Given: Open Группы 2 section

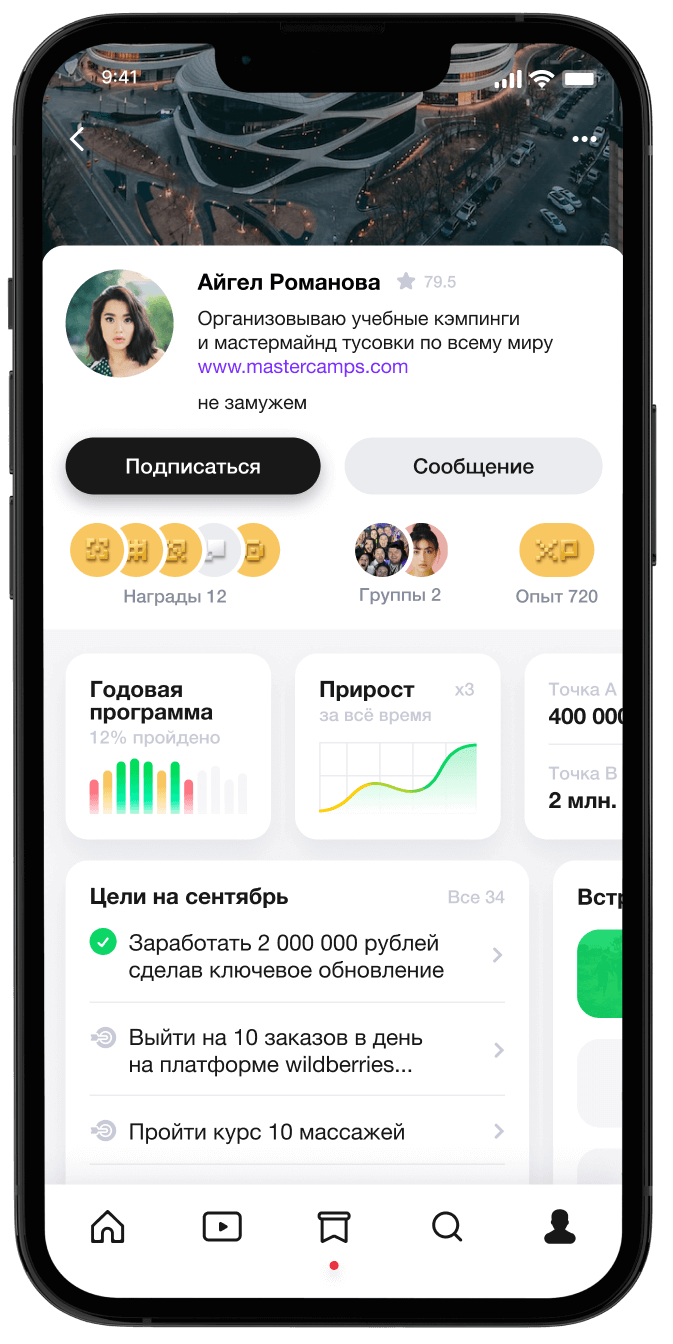Looking at the screenshot, I should [x=400, y=563].
